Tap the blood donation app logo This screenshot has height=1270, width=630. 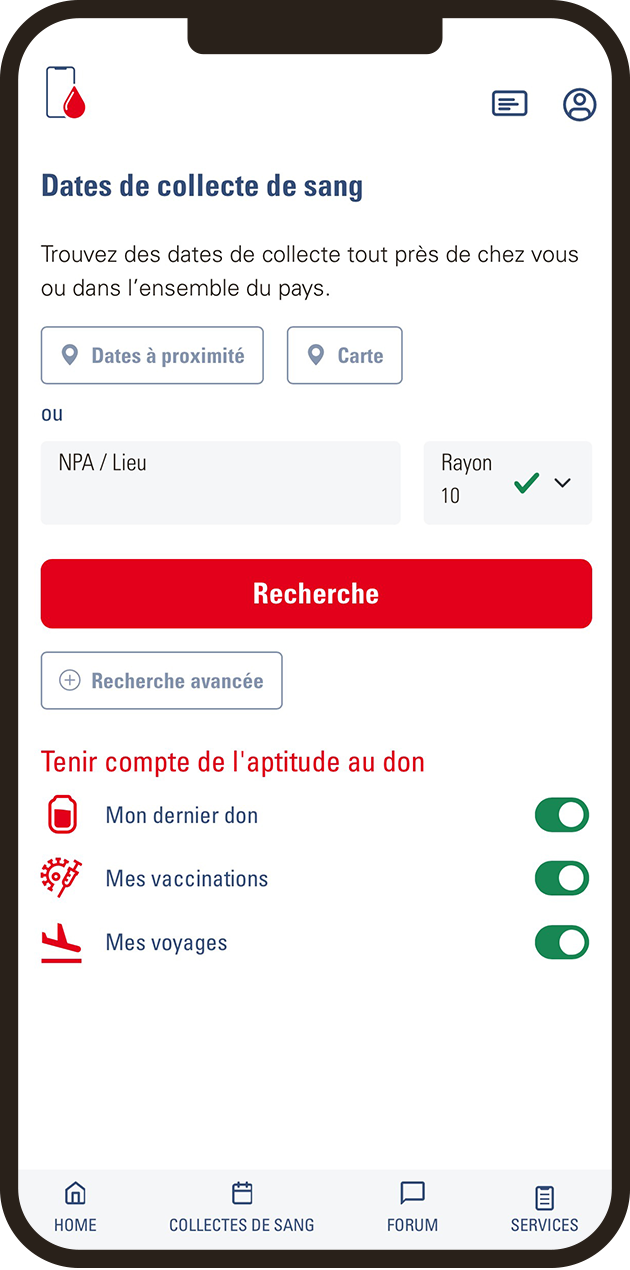click(x=66, y=93)
